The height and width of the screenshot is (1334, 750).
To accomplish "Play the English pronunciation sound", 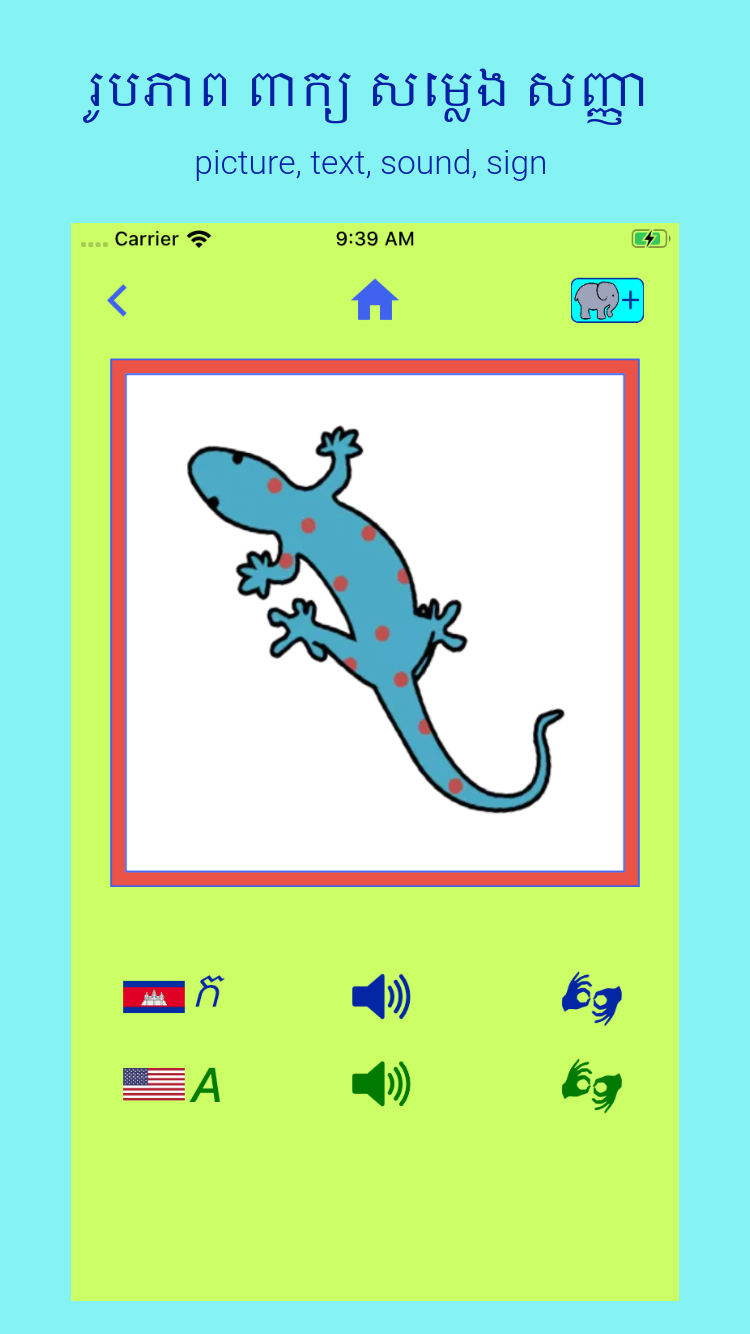I will pos(381,1083).
